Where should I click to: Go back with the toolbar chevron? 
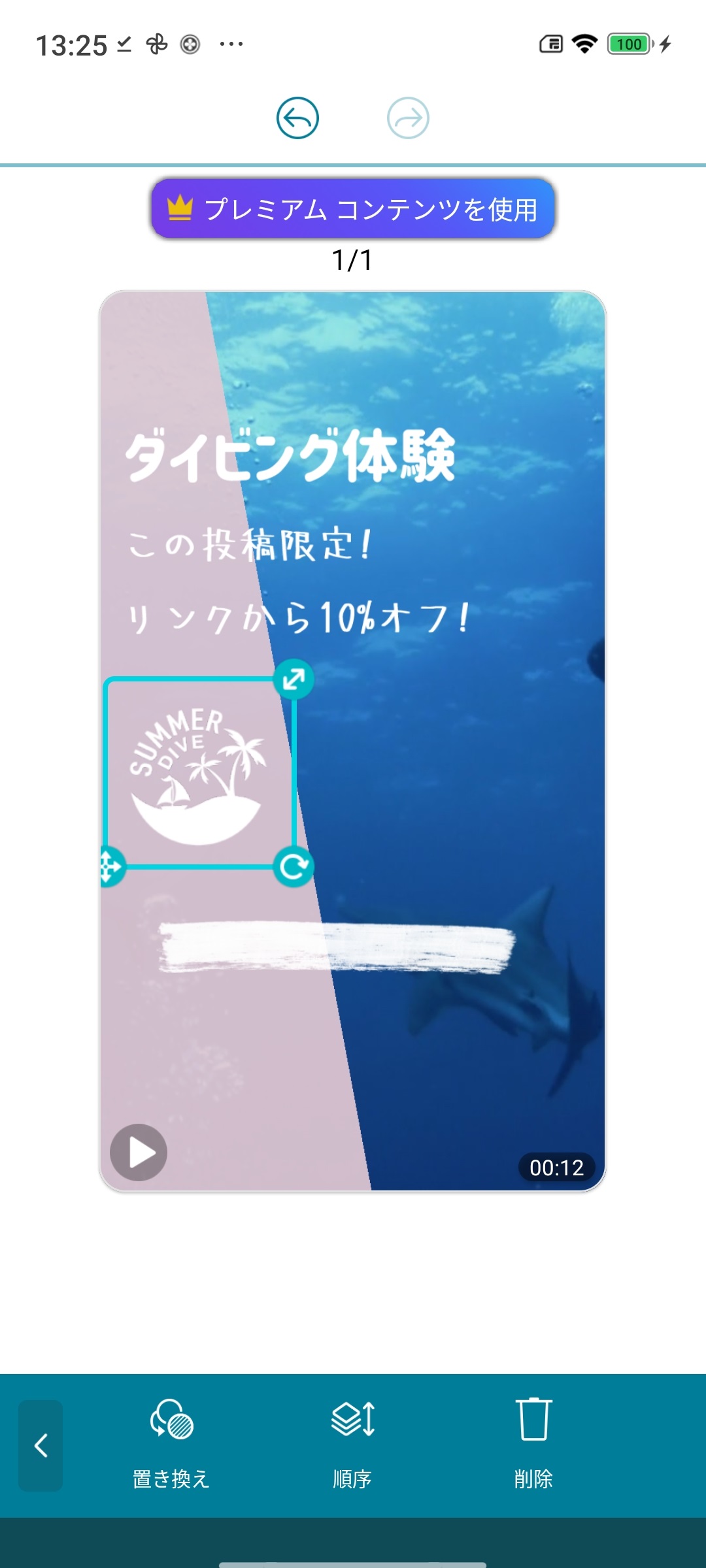pyautogui.click(x=41, y=1445)
